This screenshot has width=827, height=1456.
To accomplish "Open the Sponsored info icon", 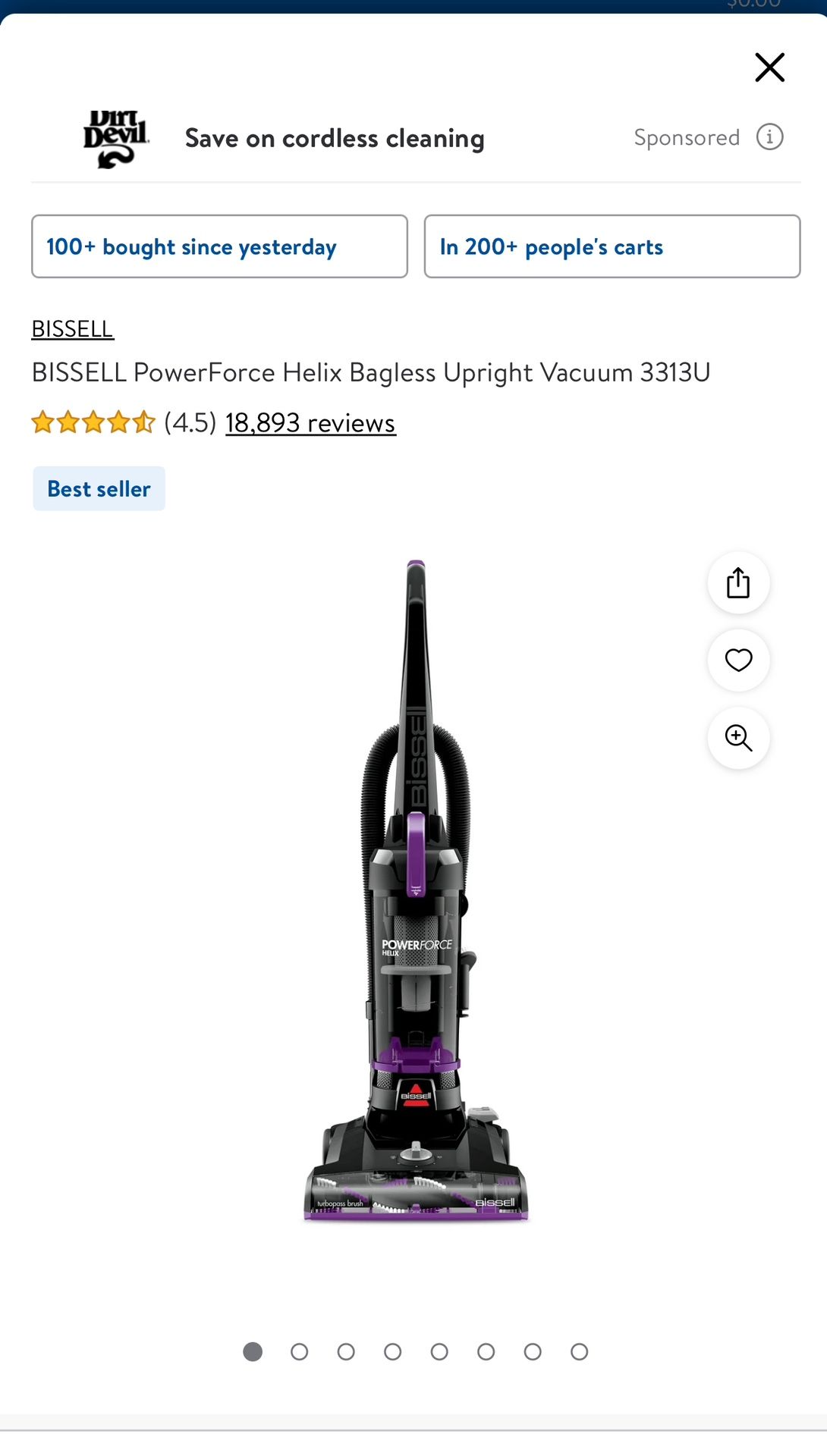I will (769, 137).
